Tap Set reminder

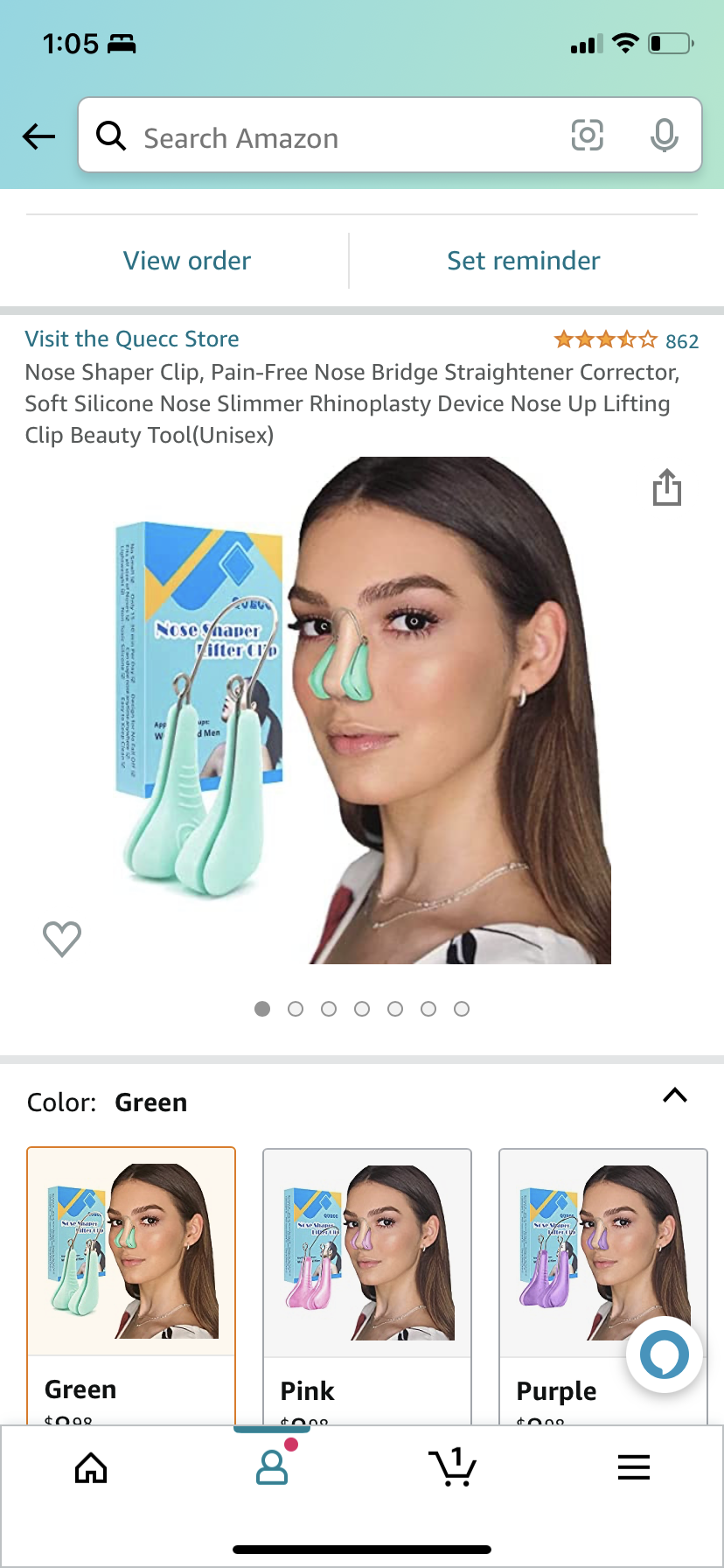tap(524, 261)
